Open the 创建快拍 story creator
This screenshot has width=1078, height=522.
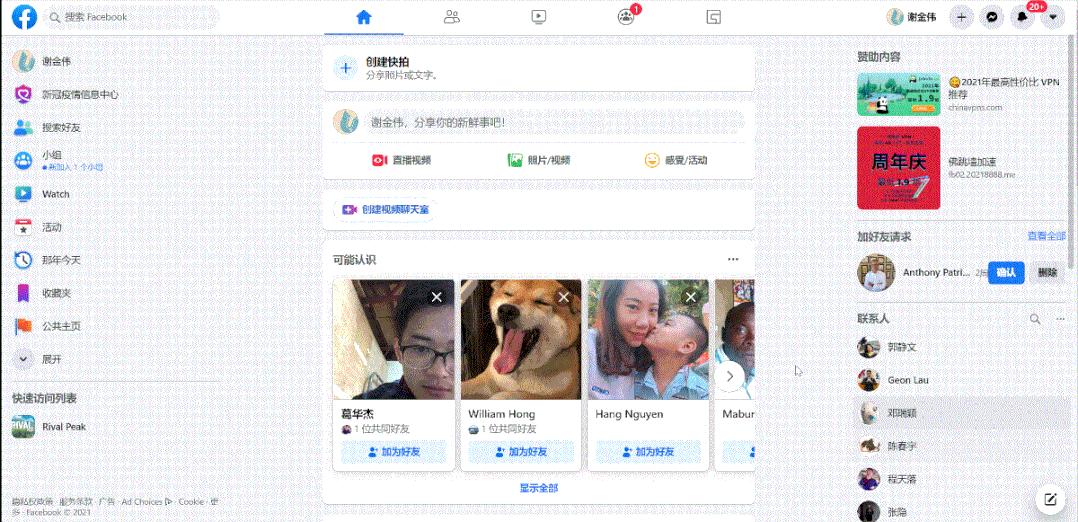coord(538,68)
